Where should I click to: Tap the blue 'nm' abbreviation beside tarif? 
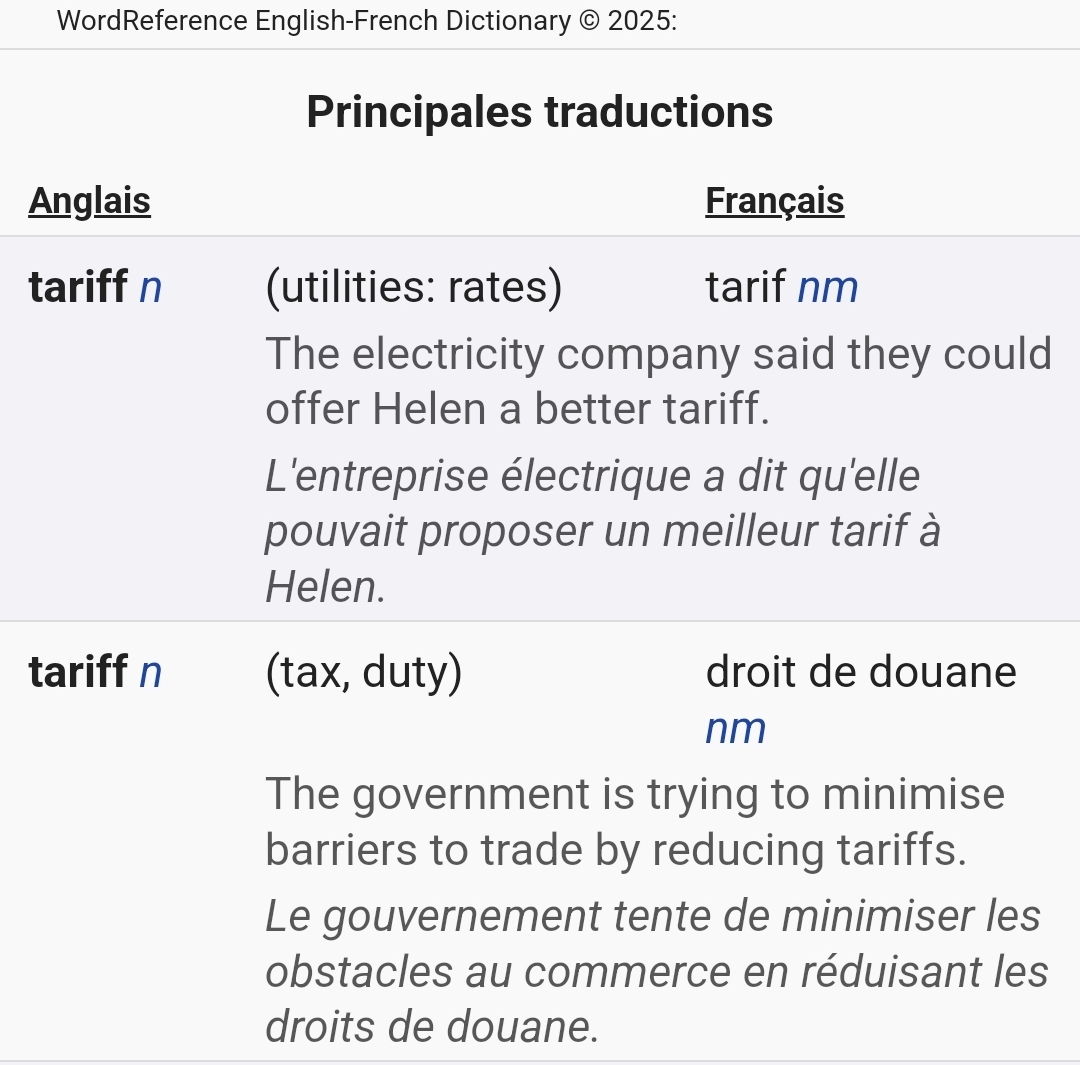point(828,289)
